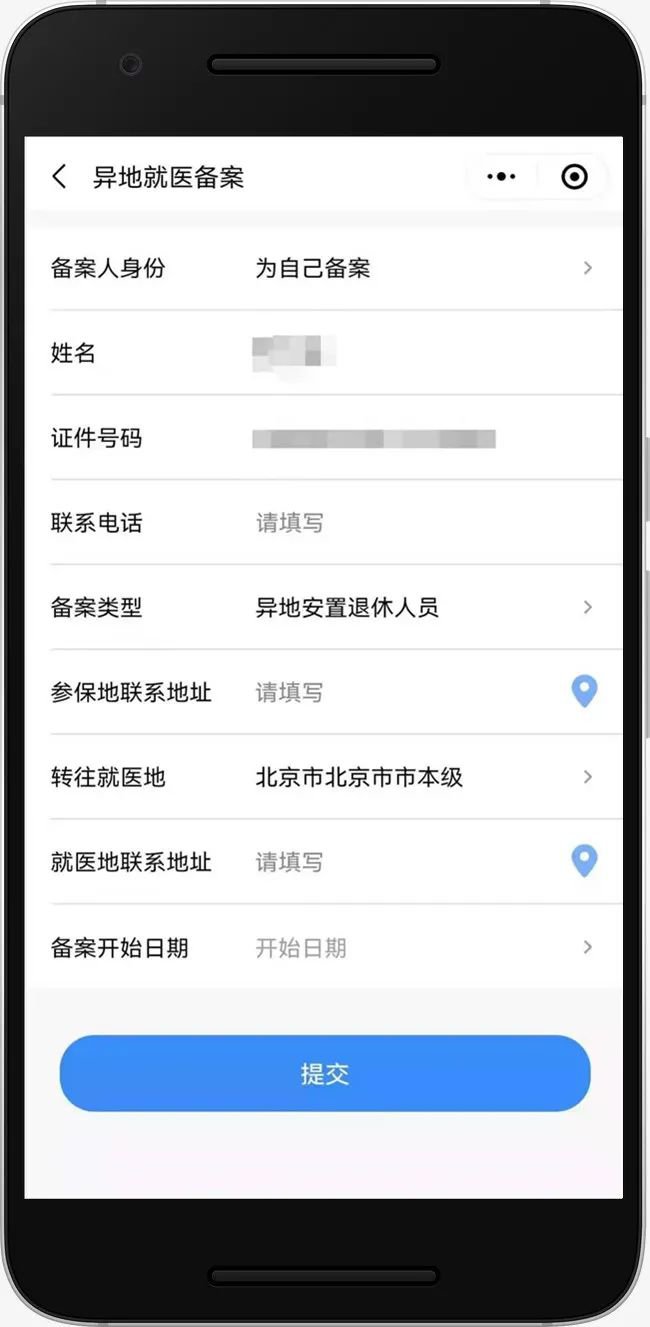Close the mini program with the circle icon
Viewport: 650px width, 1327px height.
pyautogui.click(x=574, y=177)
